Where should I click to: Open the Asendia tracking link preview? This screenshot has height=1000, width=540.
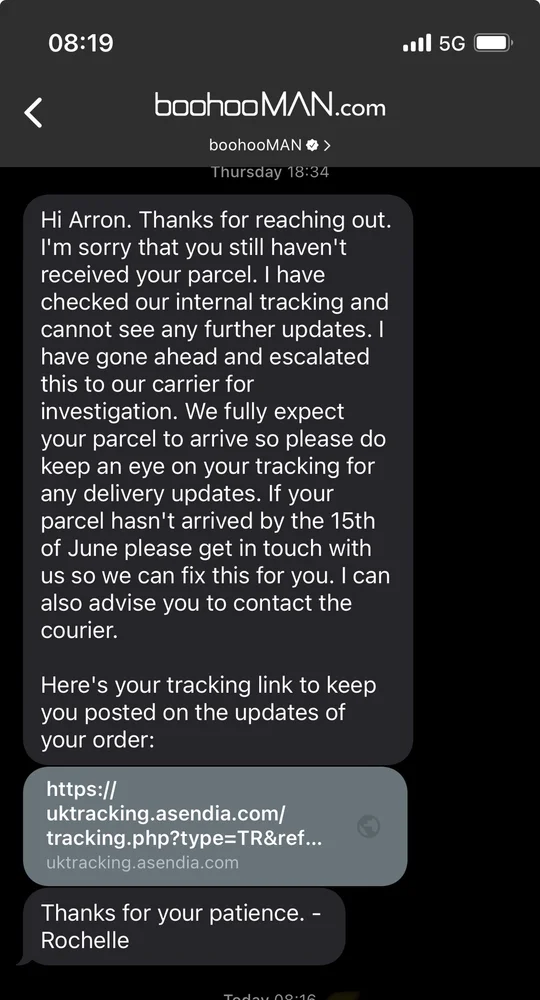click(x=215, y=826)
